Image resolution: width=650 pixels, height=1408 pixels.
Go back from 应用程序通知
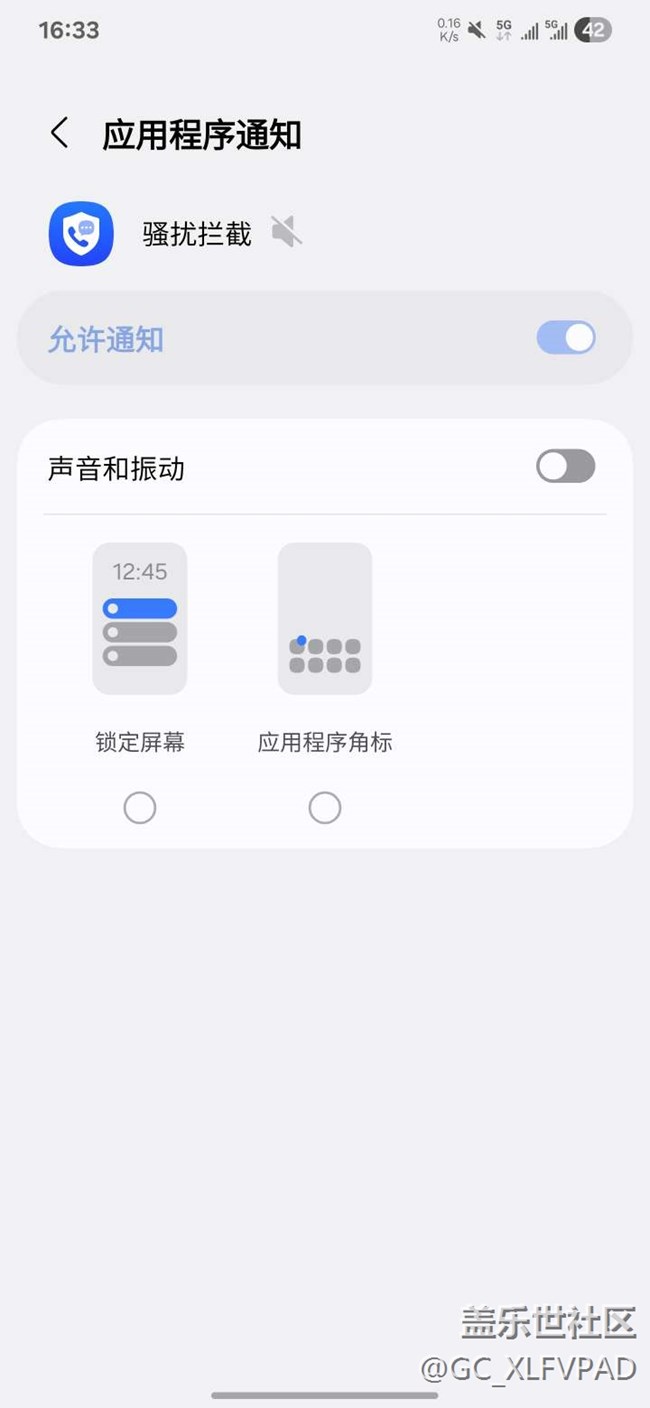[60, 134]
